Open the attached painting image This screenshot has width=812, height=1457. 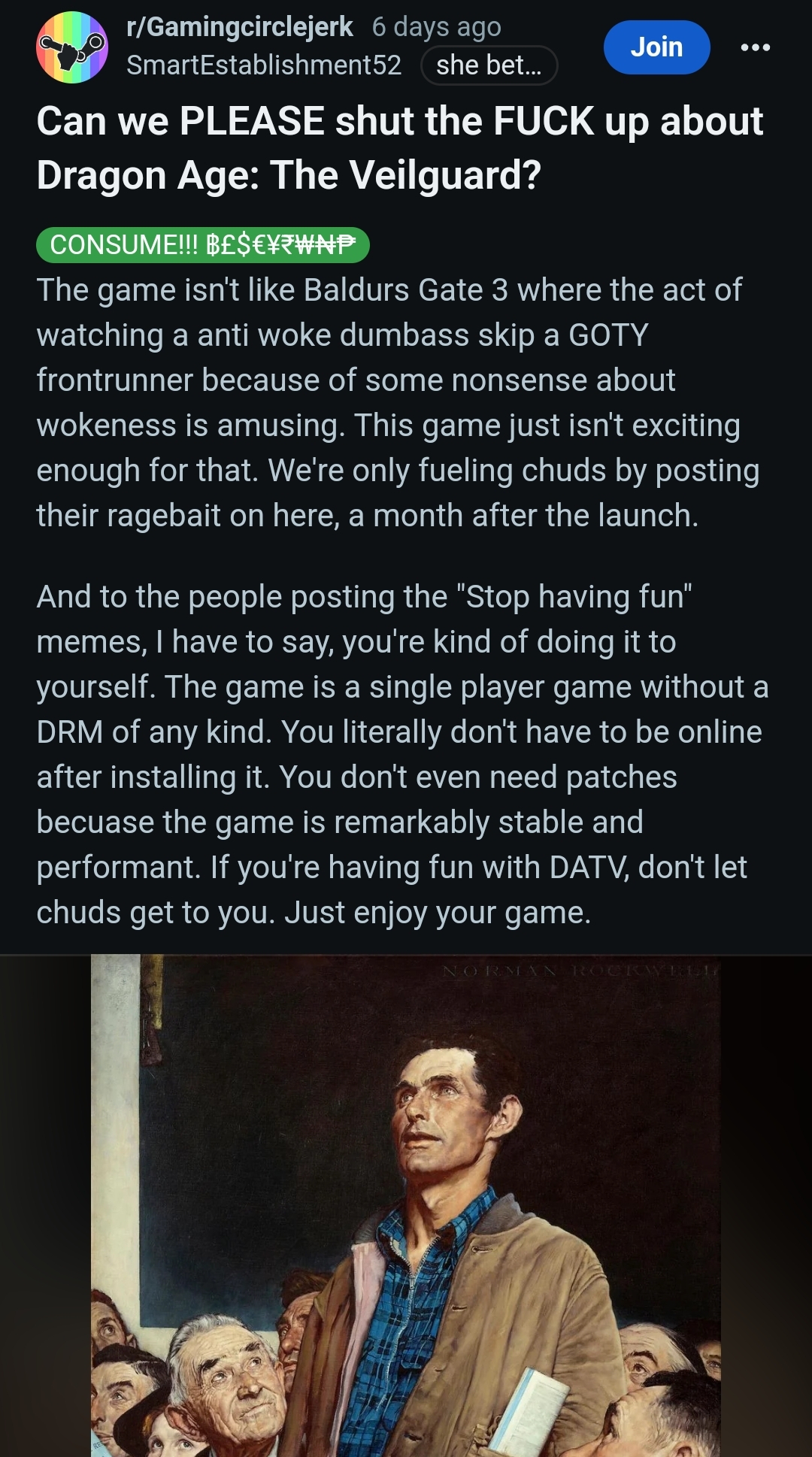pyautogui.click(x=406, y=1203)
